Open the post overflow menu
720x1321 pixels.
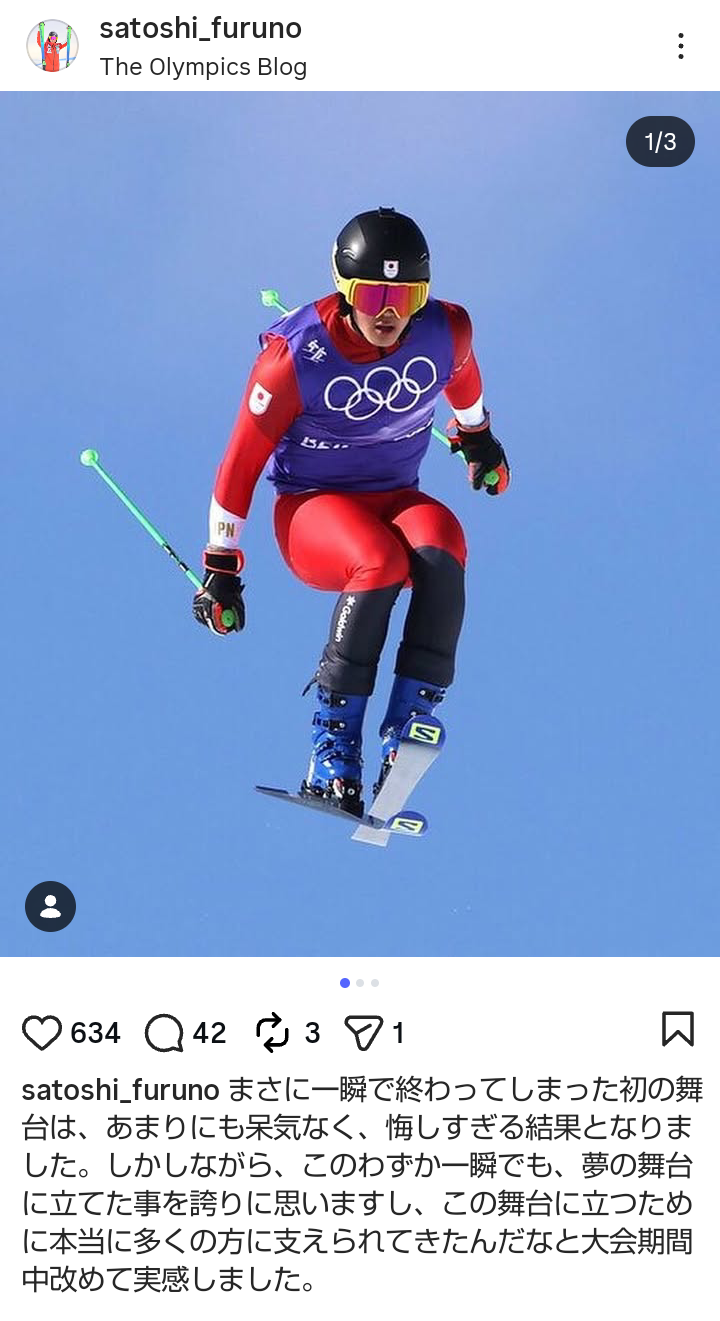(x=680, y=46)
